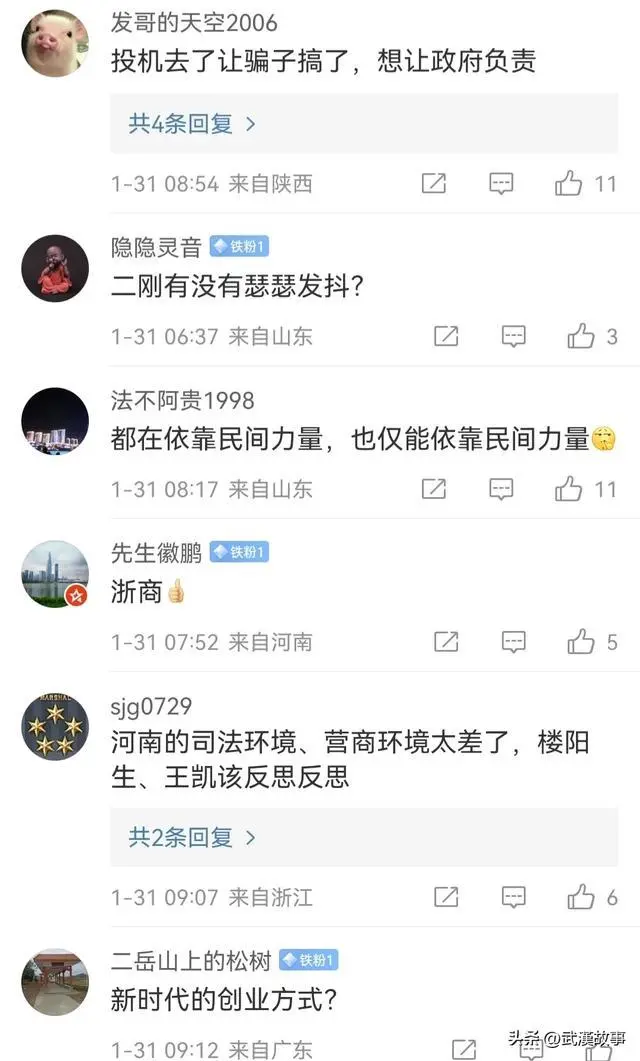This screenshot has width=640, height=1061.
Task: Like 法不阿贵1998's comment
Action: coord(569,489)
